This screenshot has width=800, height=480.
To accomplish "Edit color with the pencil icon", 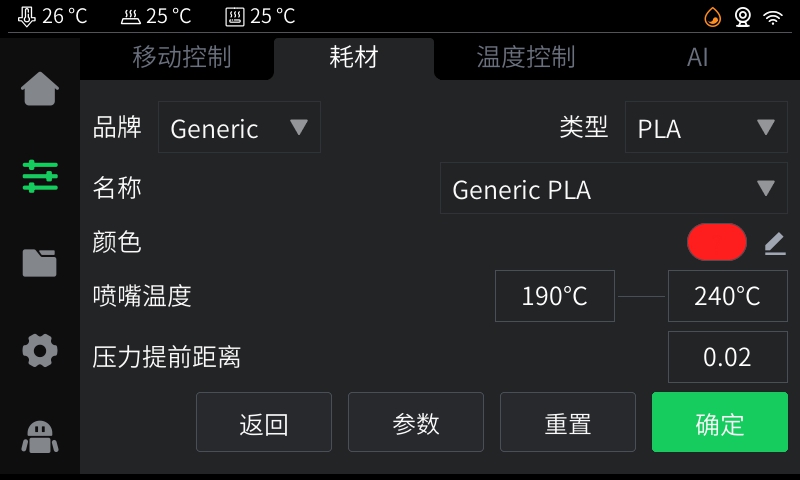I will 775,243.
